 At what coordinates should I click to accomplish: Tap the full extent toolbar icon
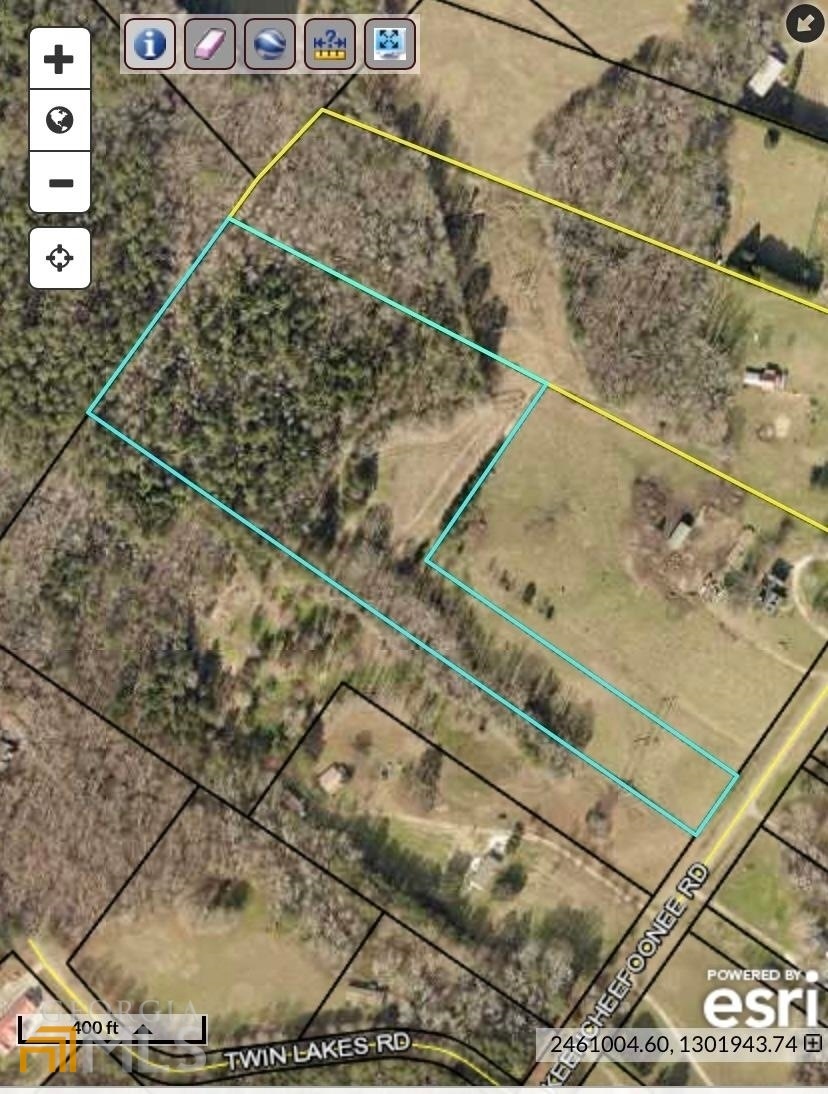[x=390, y=44]
